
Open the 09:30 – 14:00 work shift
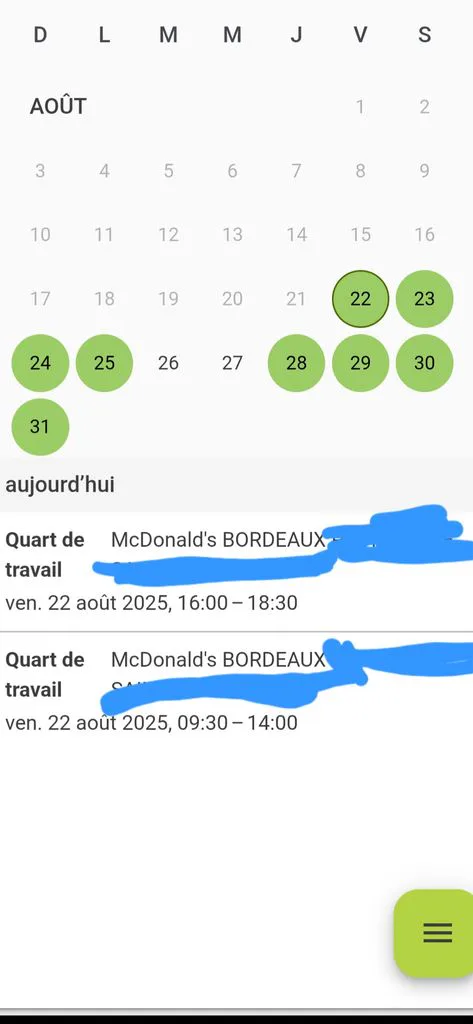click(x=236, y=692)
